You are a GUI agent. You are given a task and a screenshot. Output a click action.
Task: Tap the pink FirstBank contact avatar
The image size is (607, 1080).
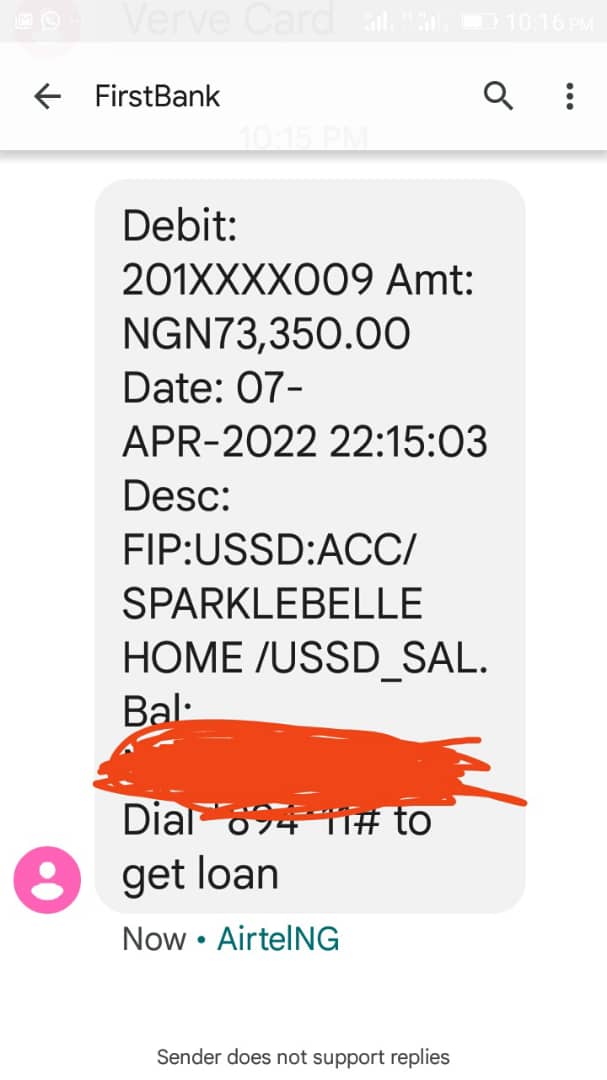tap(46, 879)
